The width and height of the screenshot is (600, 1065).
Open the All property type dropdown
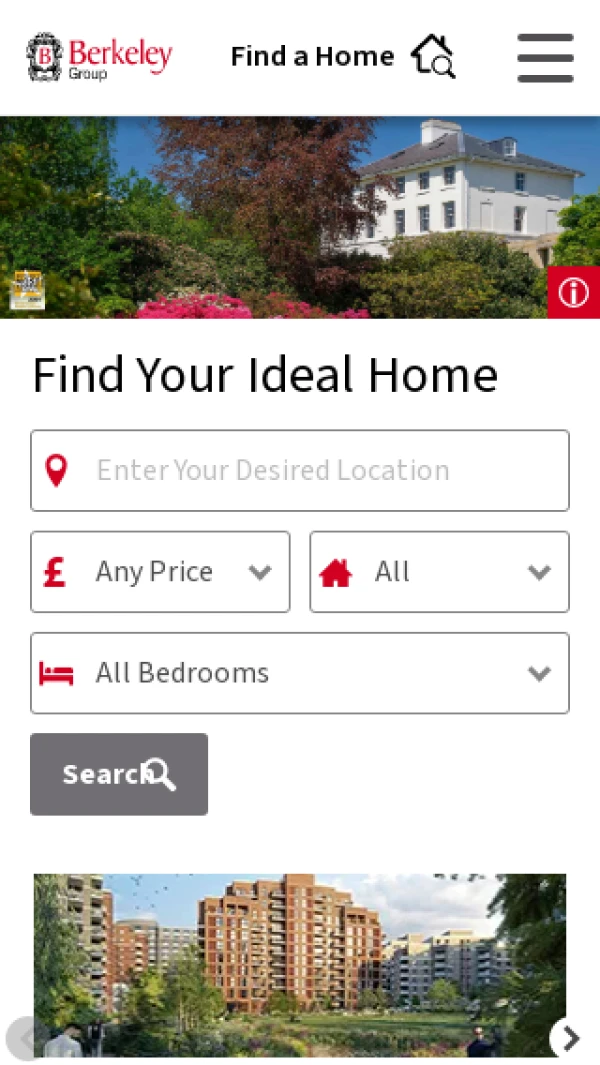point(439,572)
